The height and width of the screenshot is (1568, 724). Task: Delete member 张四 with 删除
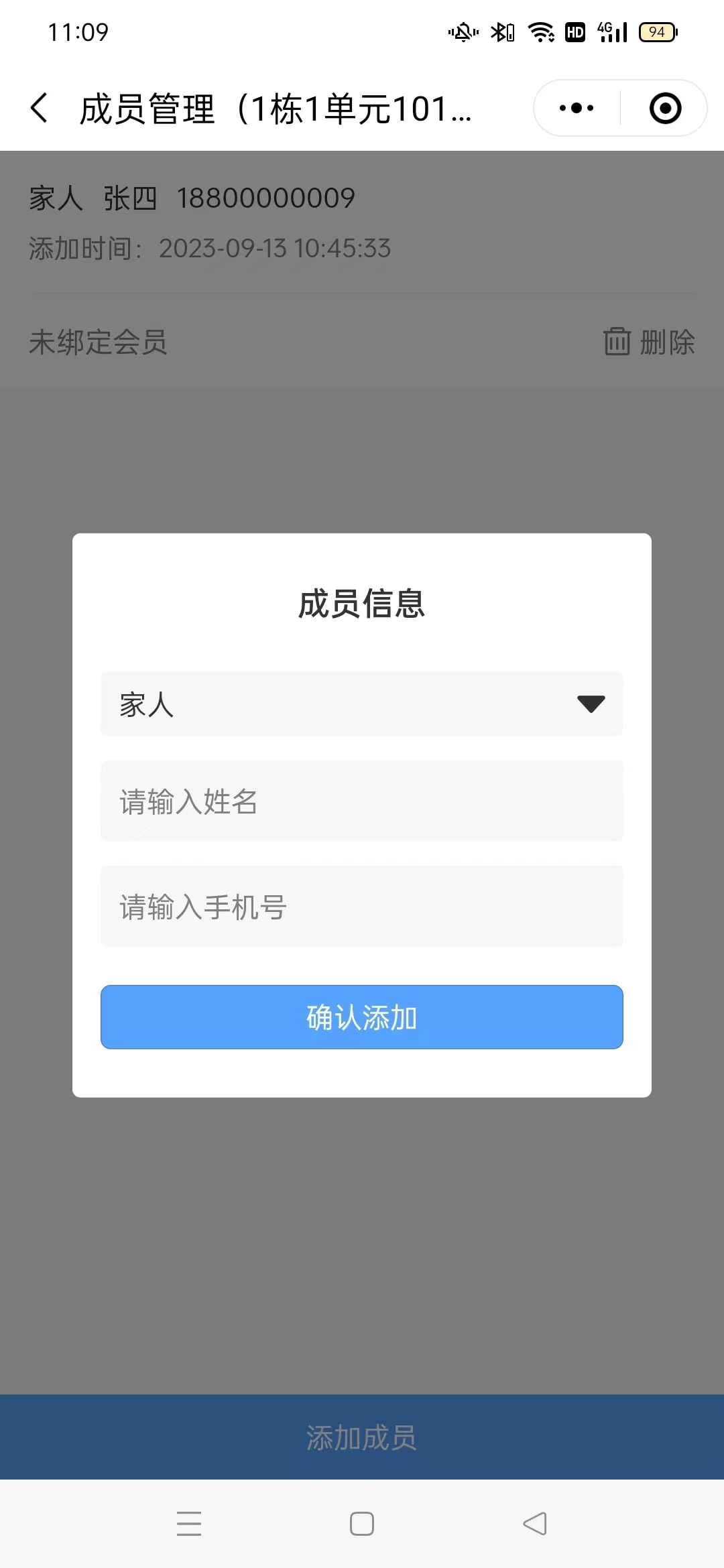point(649,342)
